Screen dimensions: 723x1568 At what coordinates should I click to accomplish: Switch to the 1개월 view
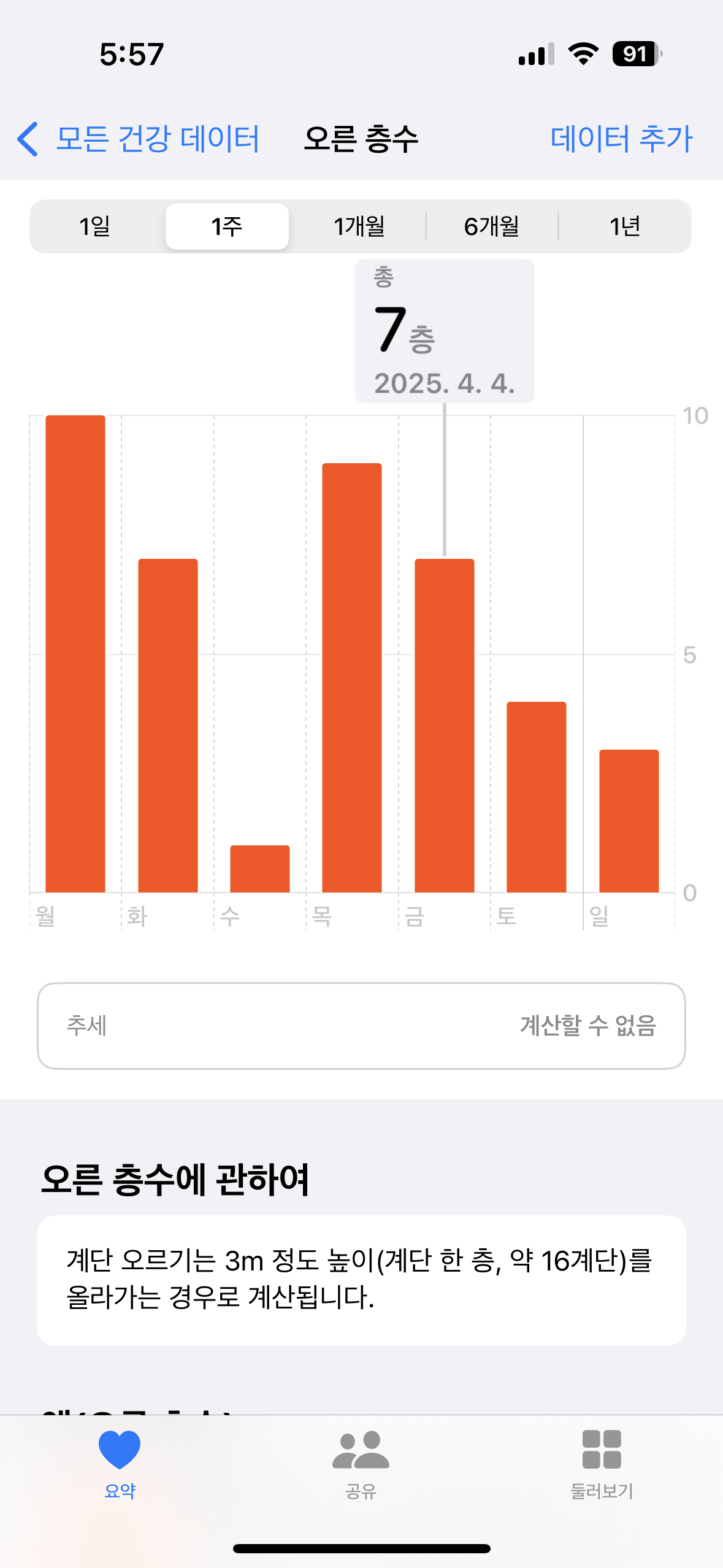click(x=359, y=226)
